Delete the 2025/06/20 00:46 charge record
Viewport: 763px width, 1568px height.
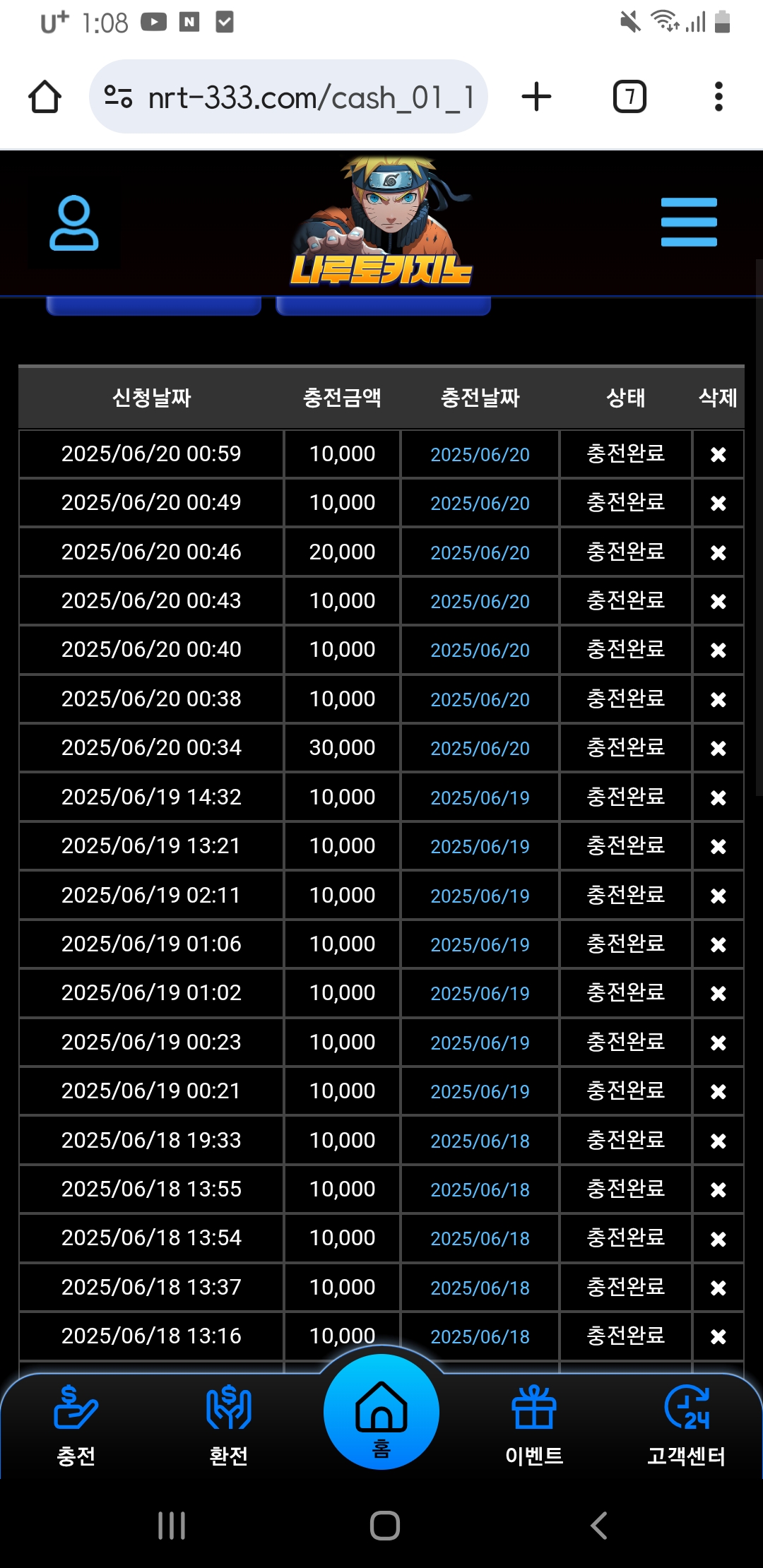pyautogui.click(x=718, y=552)
